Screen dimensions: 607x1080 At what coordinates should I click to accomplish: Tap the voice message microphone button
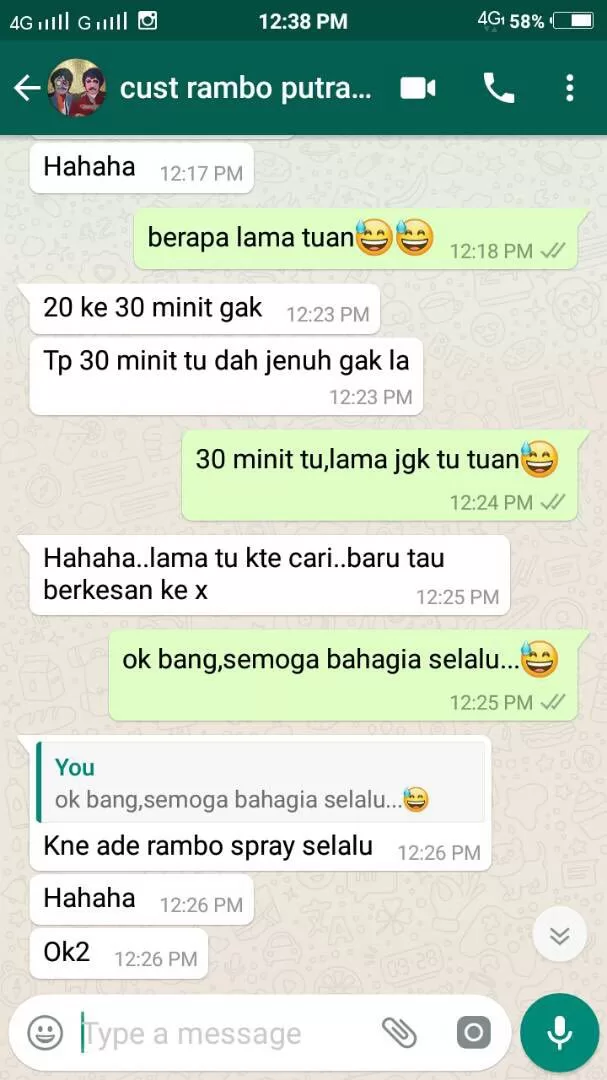pos(559,1032)
